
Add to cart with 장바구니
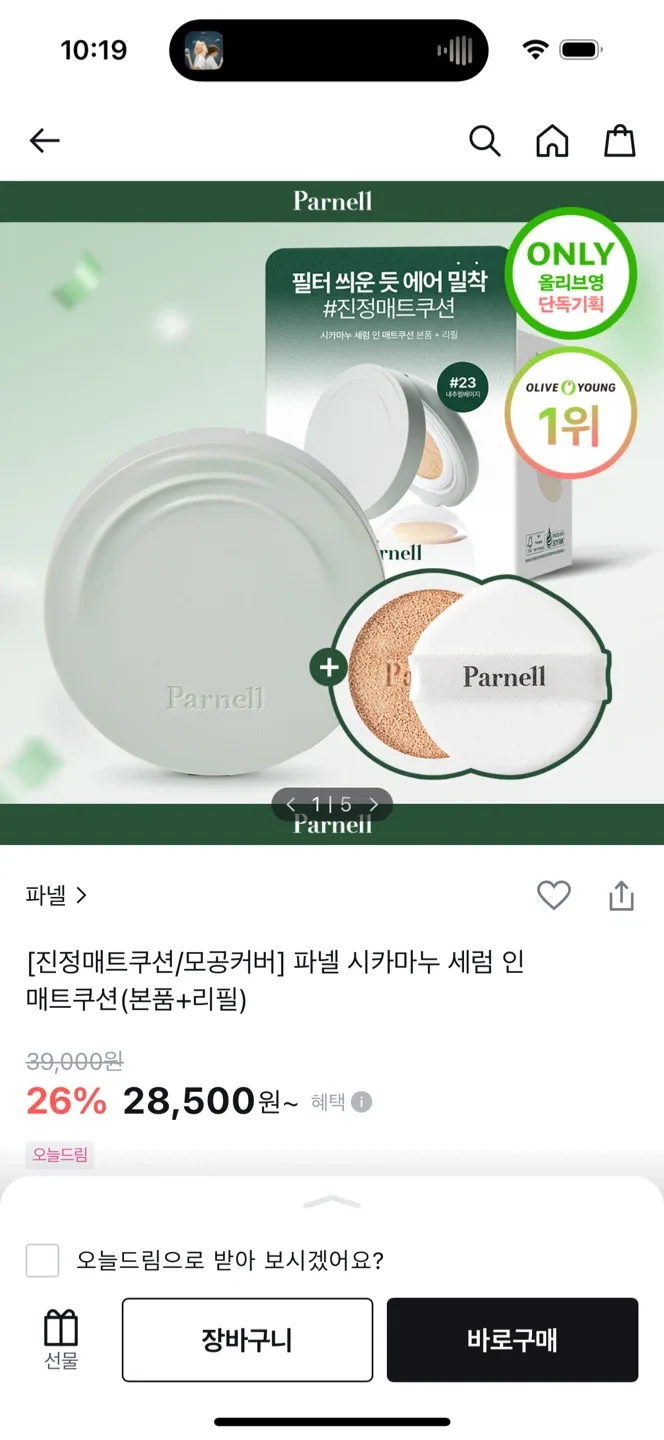coord(247,1340)
